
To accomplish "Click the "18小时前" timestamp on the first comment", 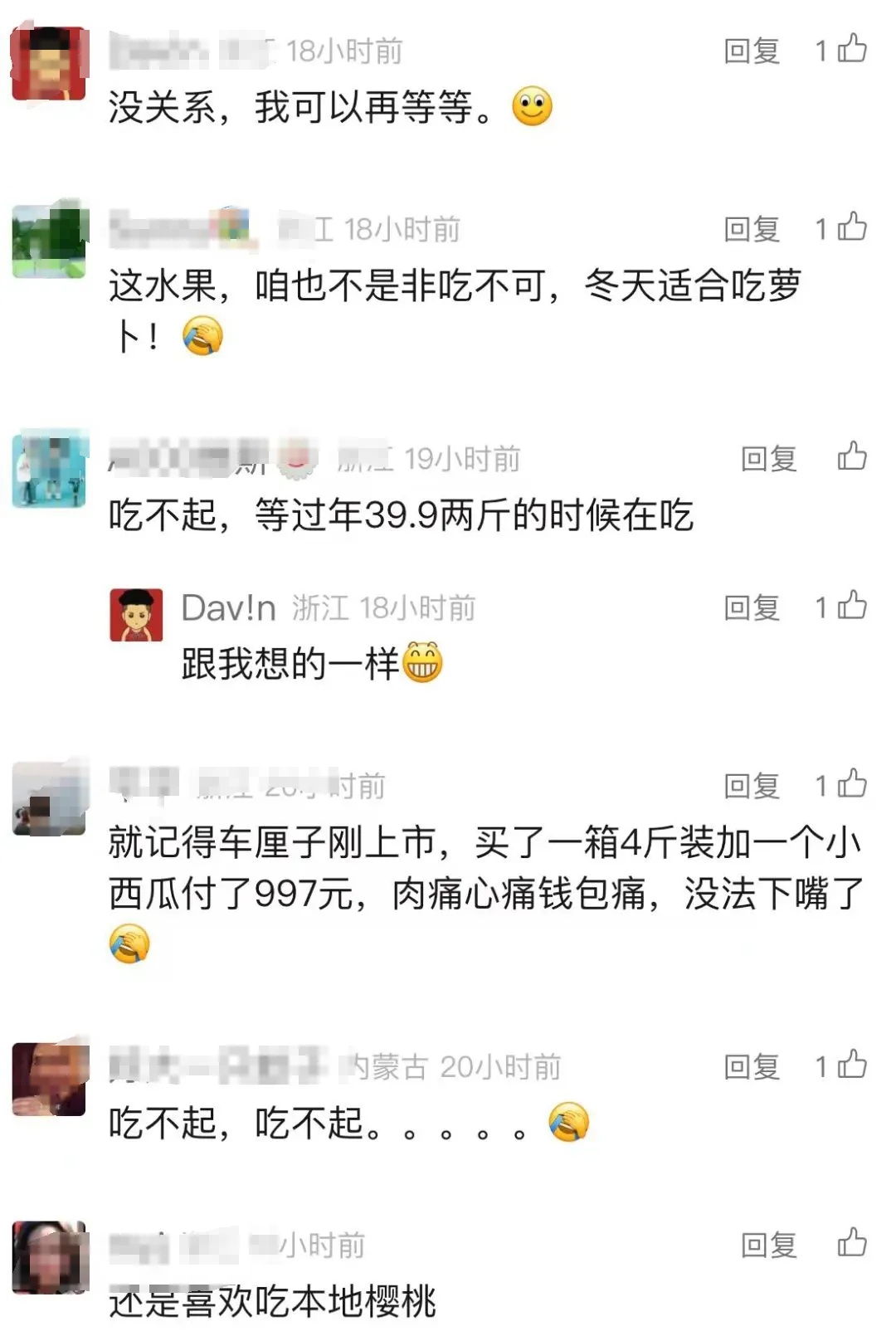I will tap(346, 50).
